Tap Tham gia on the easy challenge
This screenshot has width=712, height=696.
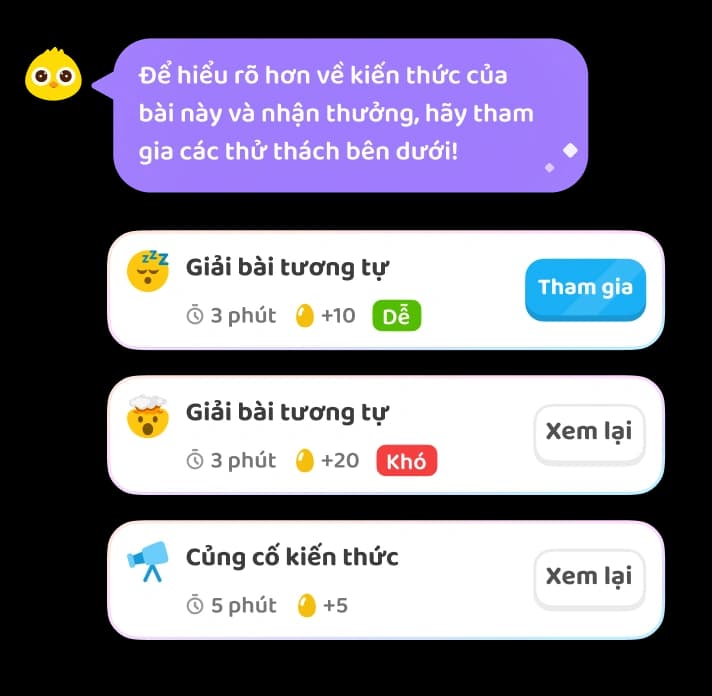coord(585,288)
